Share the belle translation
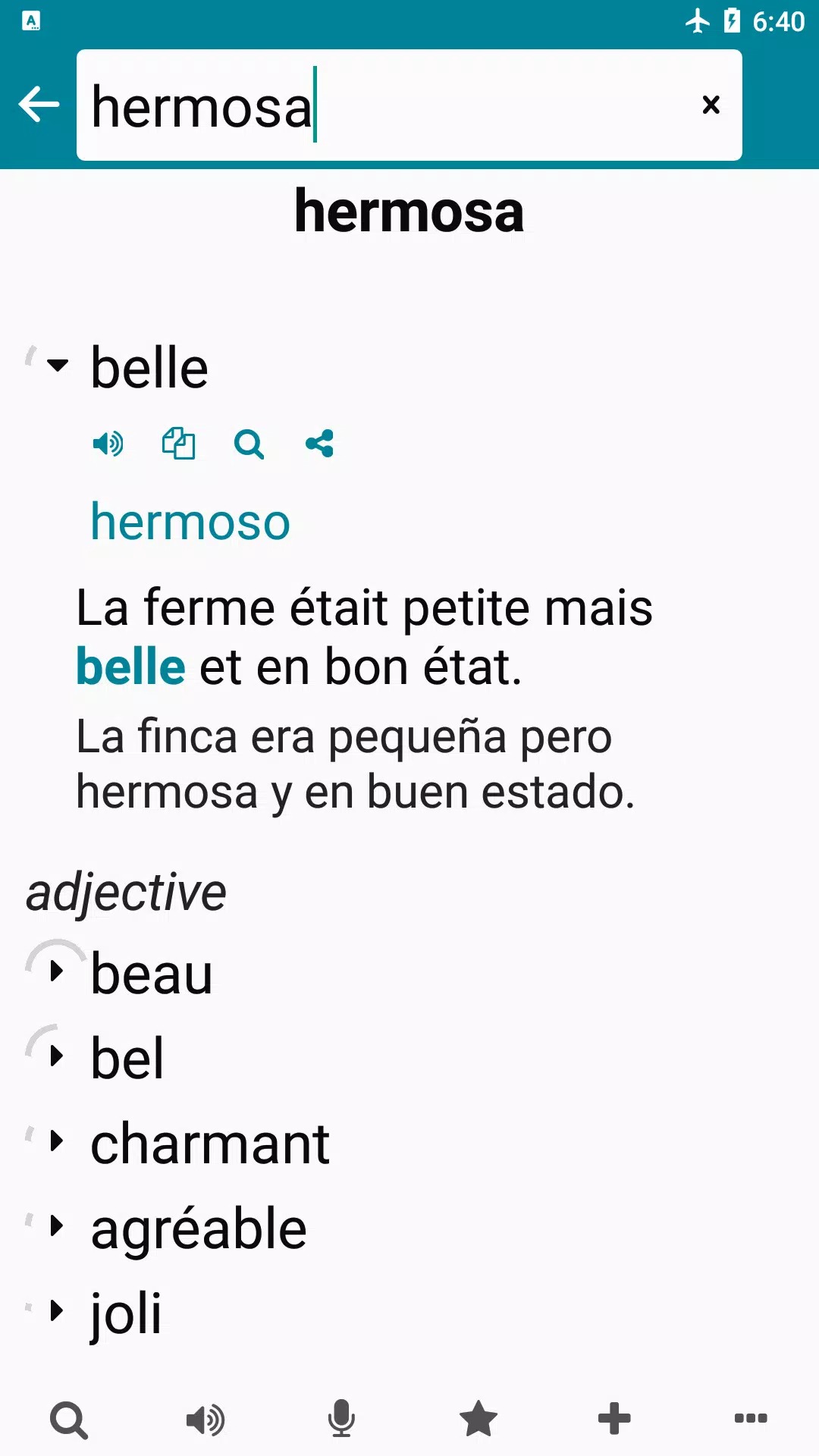Viewport: 819px width, 1456px height. [319, 444]
